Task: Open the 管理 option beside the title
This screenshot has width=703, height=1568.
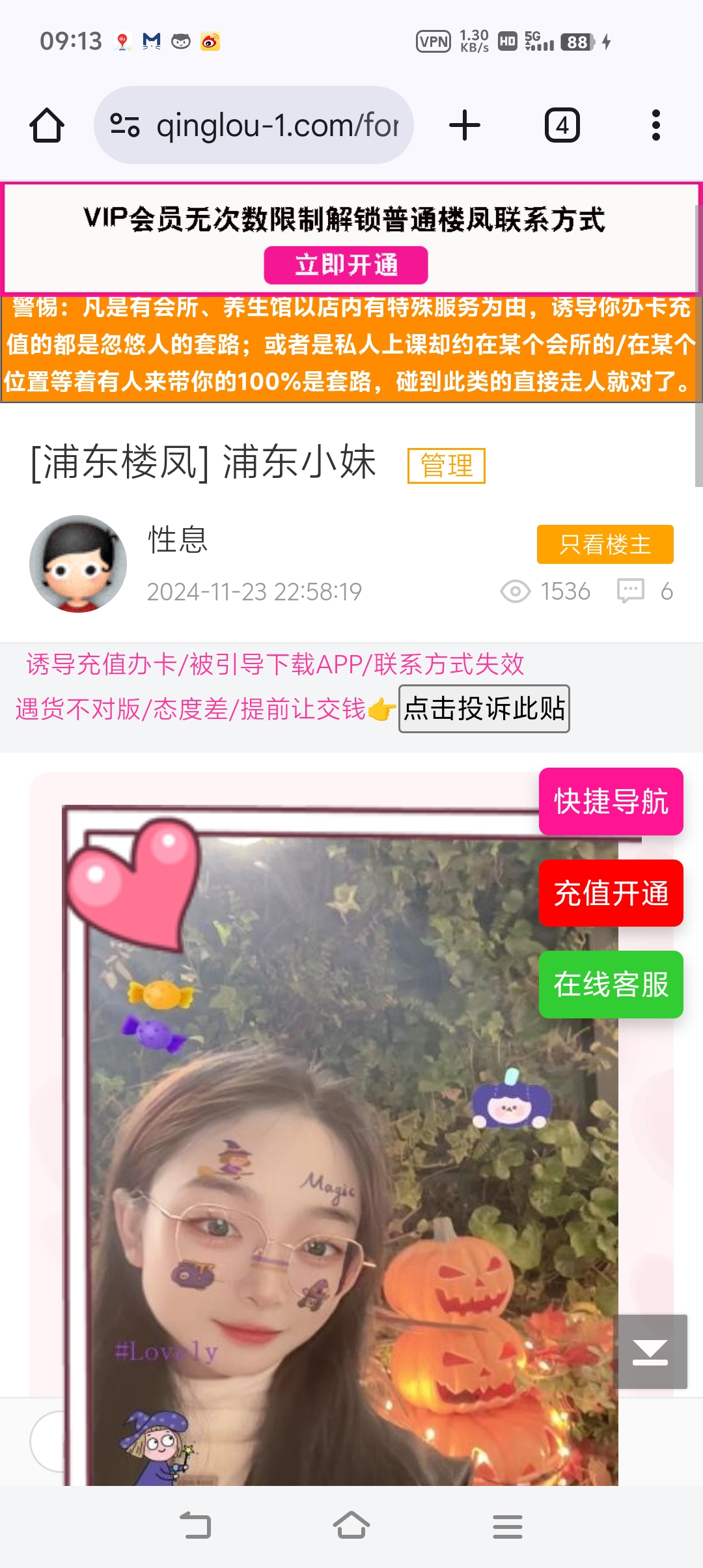Action: click(x=447, y=466)
